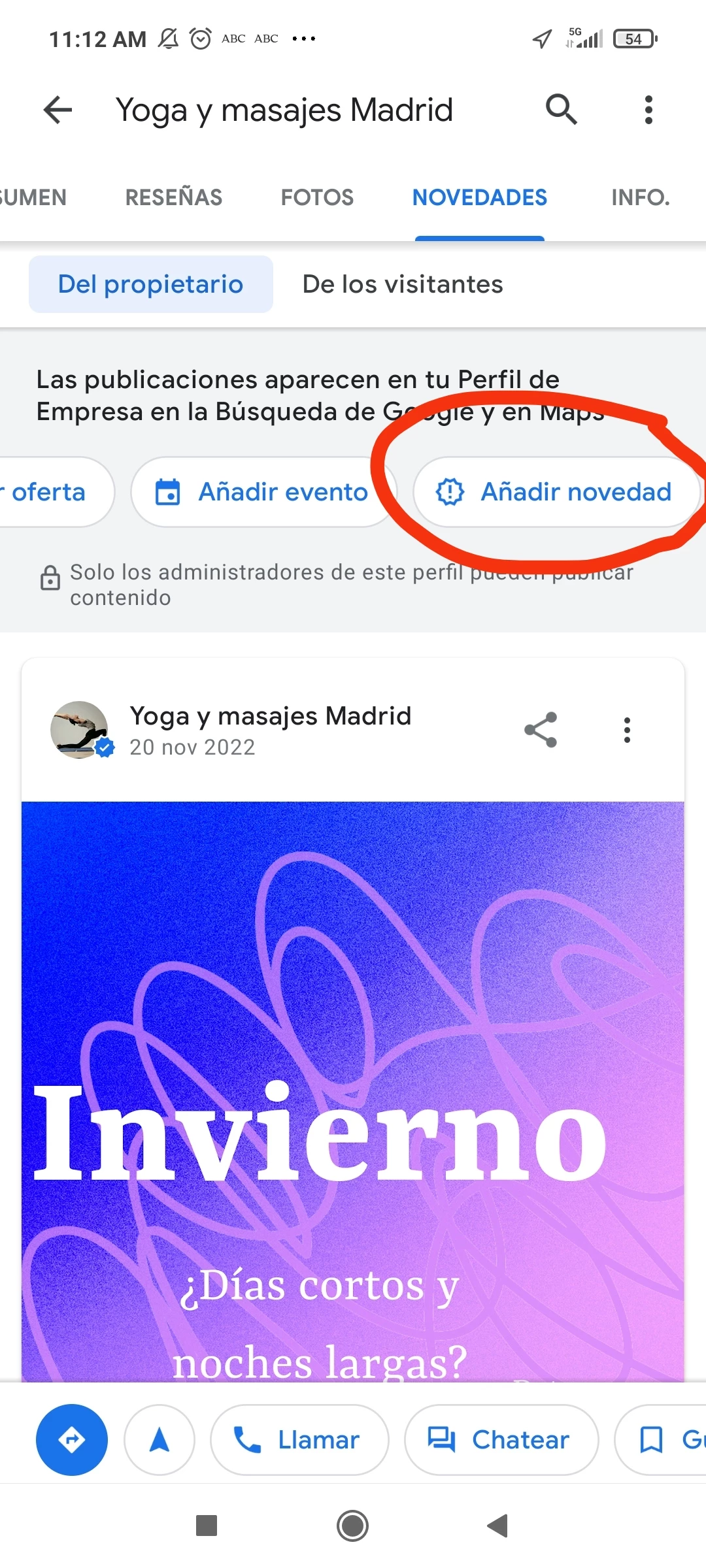The width and height of the screenshot is (706, 1568).
Task: Start navigation with the arrow button
Action: point(160,1440)
